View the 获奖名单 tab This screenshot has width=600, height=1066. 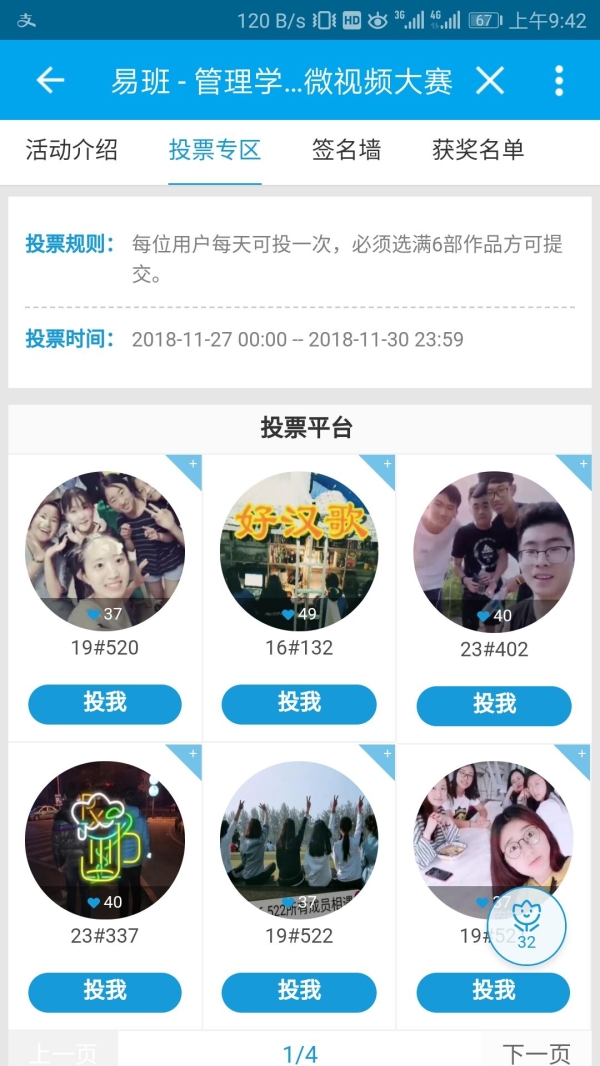pyautogui.click(x=478, y=150)
